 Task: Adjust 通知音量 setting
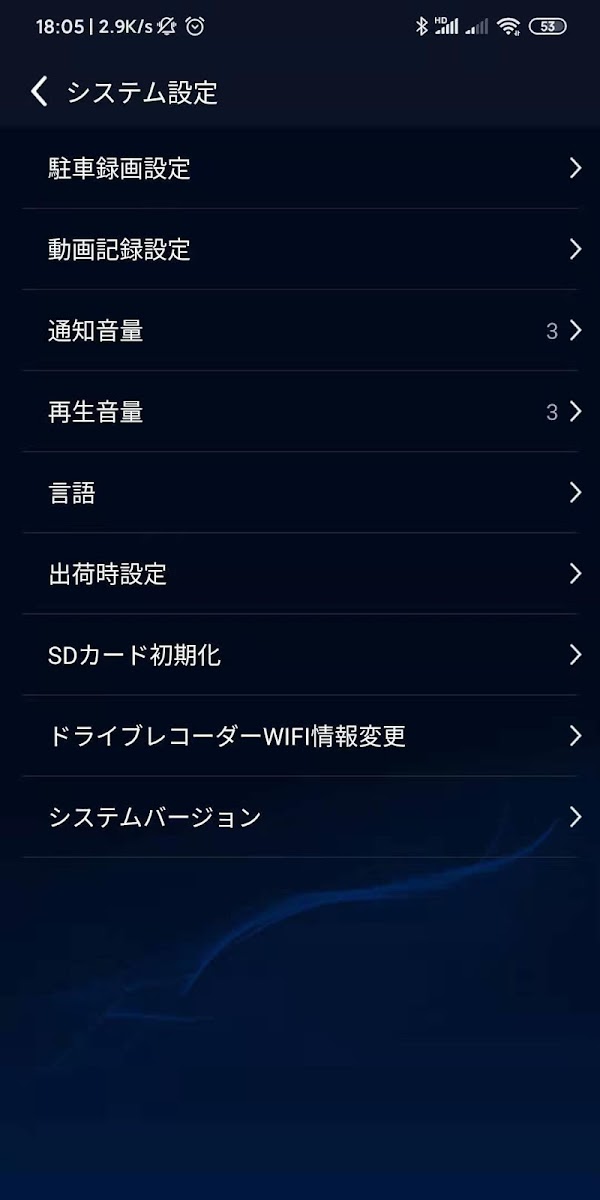(x=300, y=330)
